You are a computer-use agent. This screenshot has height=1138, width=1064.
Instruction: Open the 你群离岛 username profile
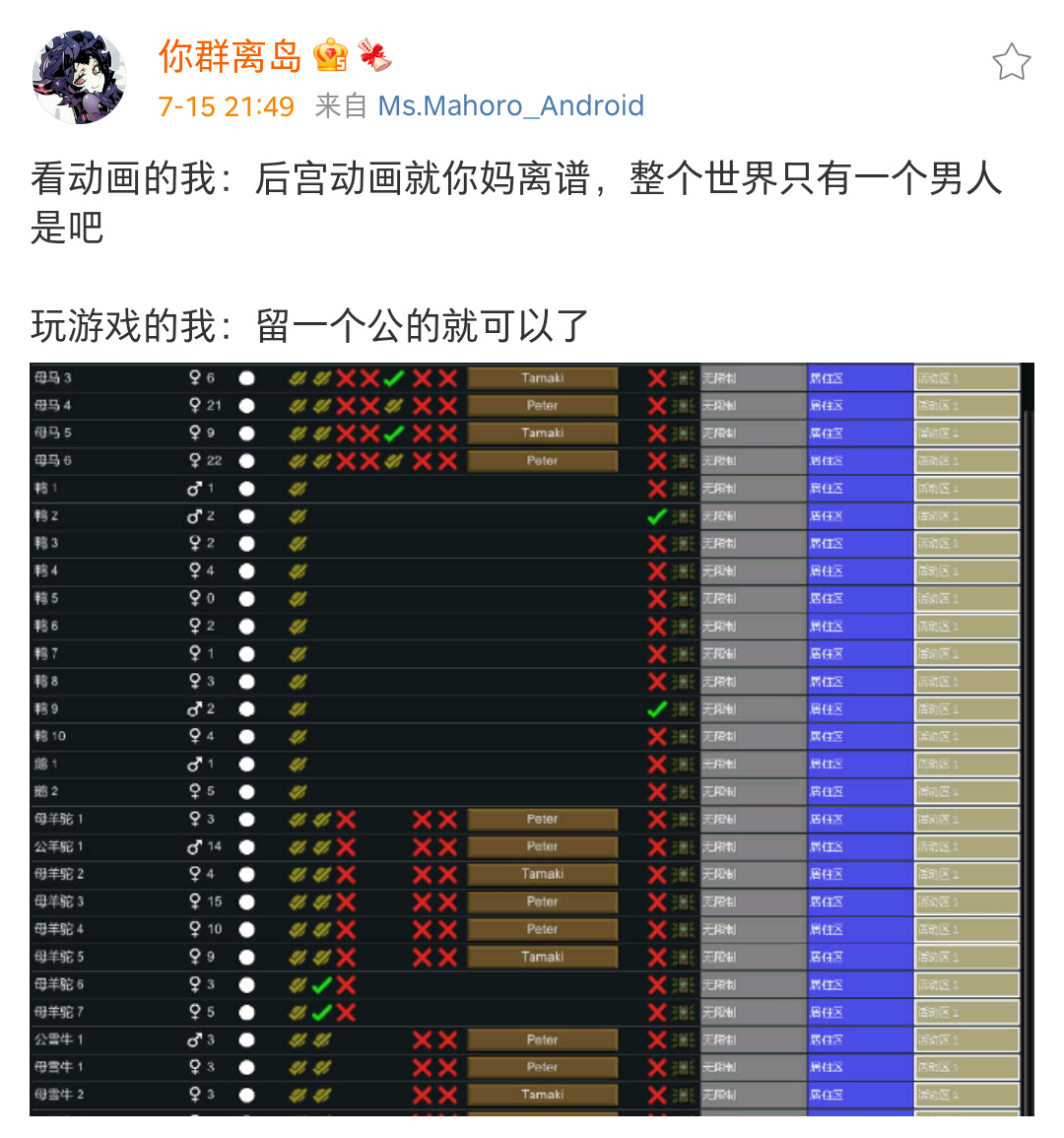click(230, 56)
